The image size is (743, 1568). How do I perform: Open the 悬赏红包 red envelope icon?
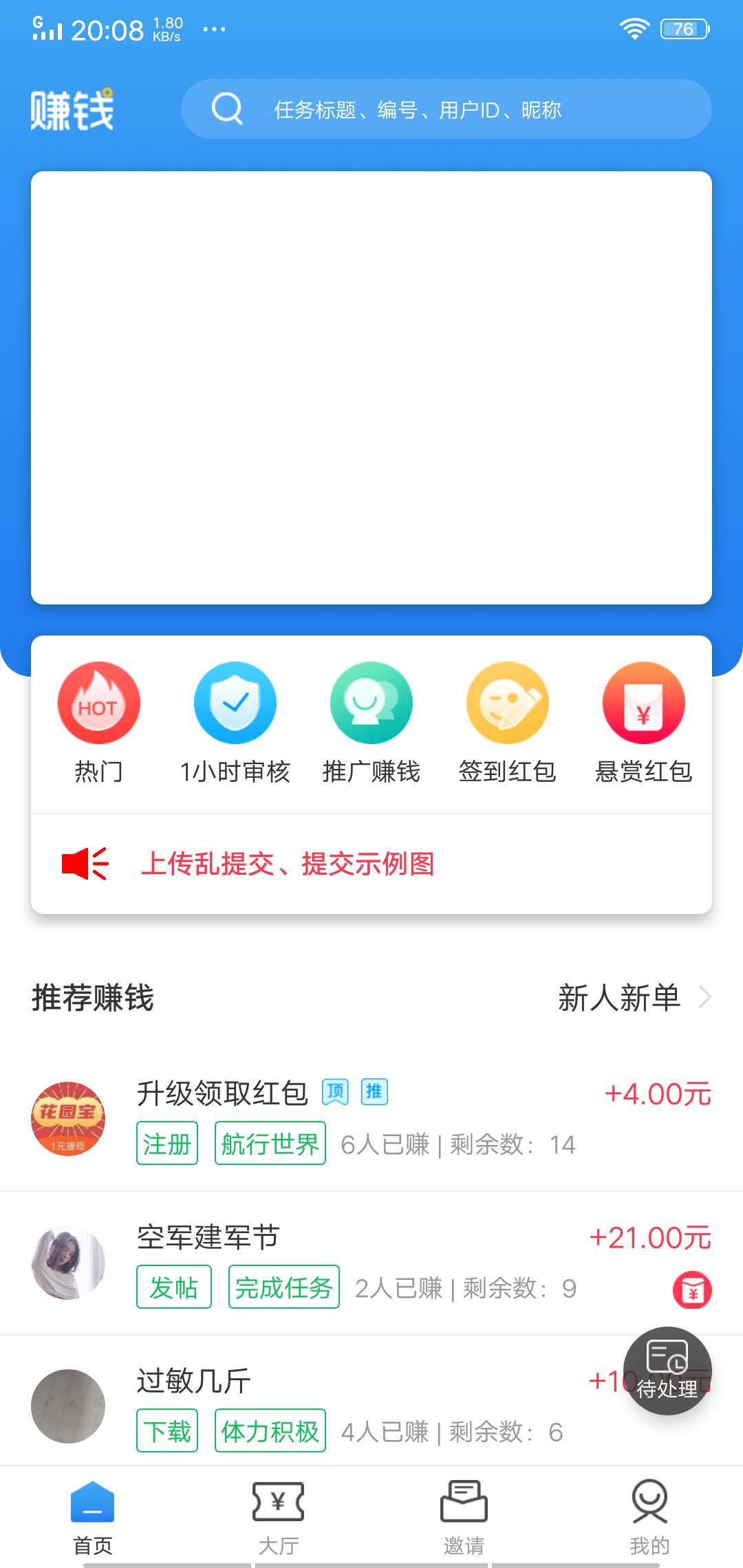tap(644, 703)
